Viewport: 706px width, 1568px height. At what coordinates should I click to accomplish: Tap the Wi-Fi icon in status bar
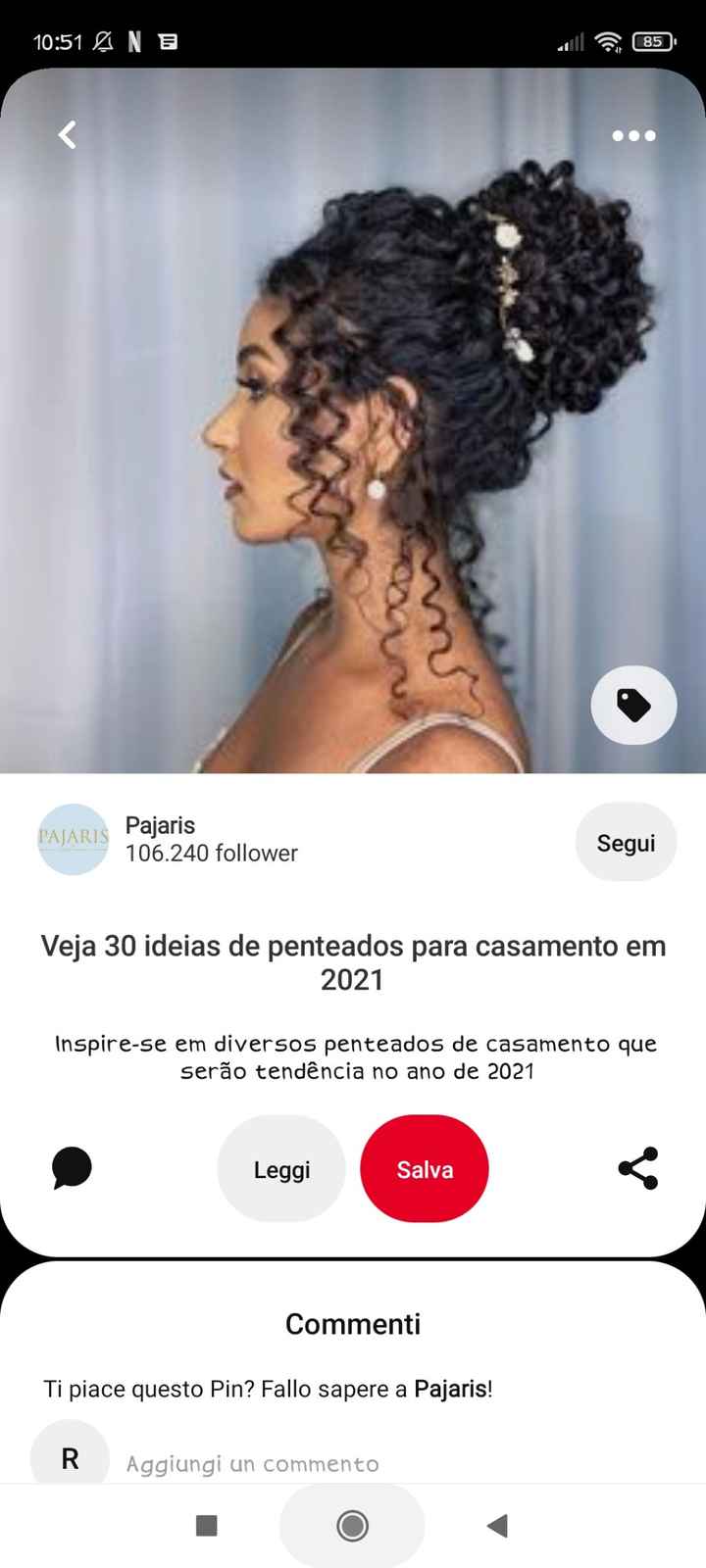click(x=609, y=41)
